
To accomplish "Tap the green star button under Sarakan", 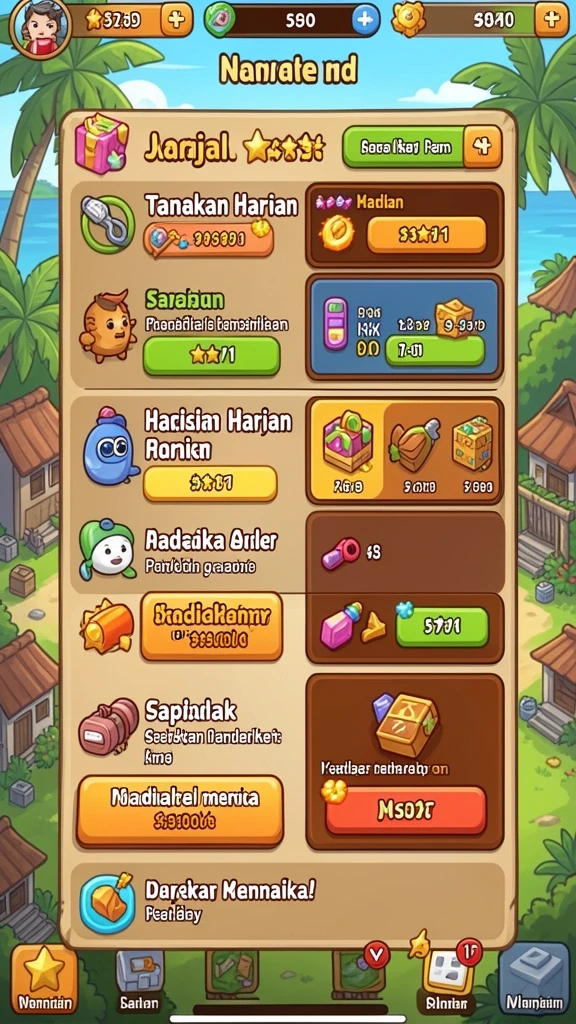I will coord(212,356).
